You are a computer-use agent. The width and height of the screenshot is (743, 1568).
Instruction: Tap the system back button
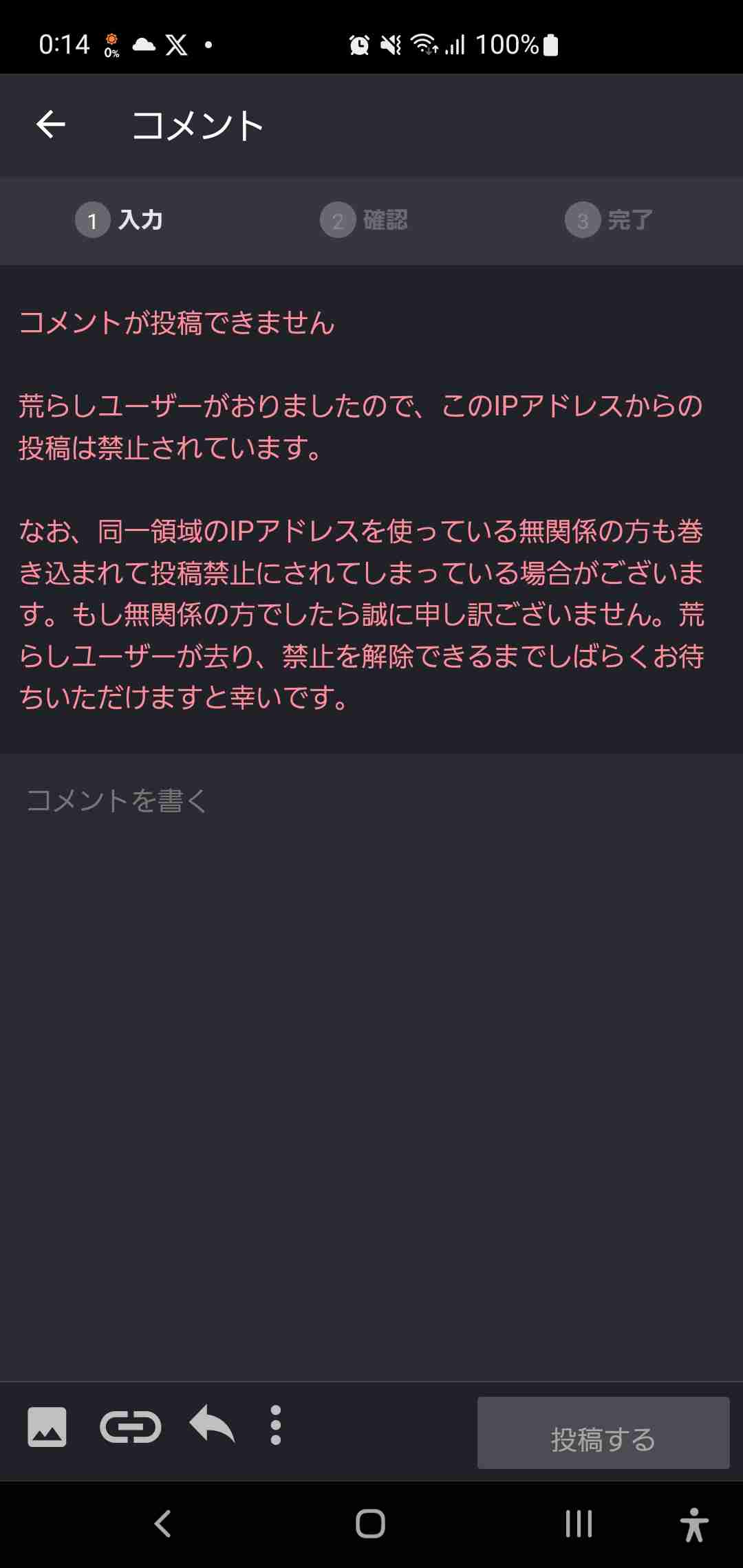pyautogui.click(x=163, y=1524)
